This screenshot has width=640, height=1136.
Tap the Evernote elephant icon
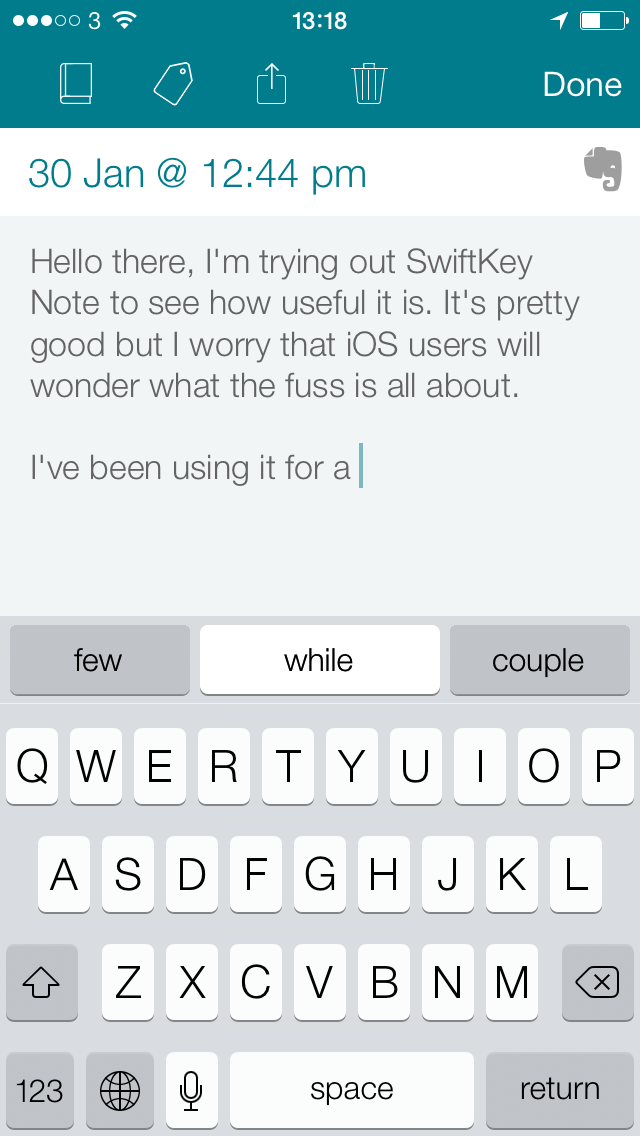(x=603, y=168)
